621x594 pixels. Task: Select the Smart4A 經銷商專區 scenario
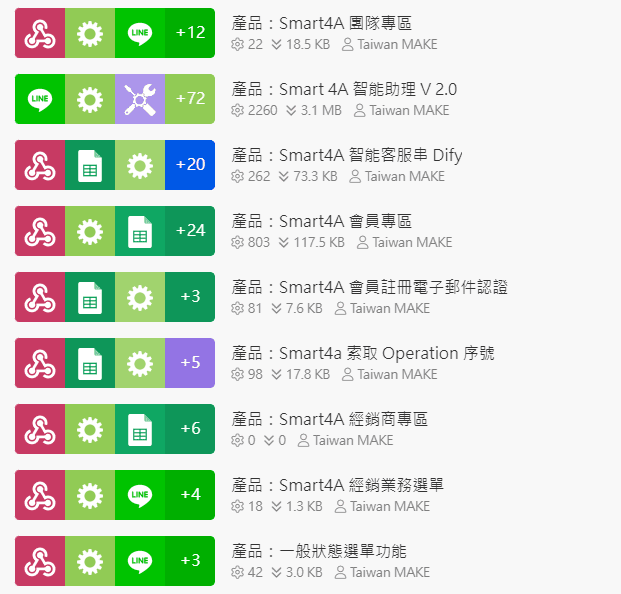pyautogui.click(x=329, y=419)
